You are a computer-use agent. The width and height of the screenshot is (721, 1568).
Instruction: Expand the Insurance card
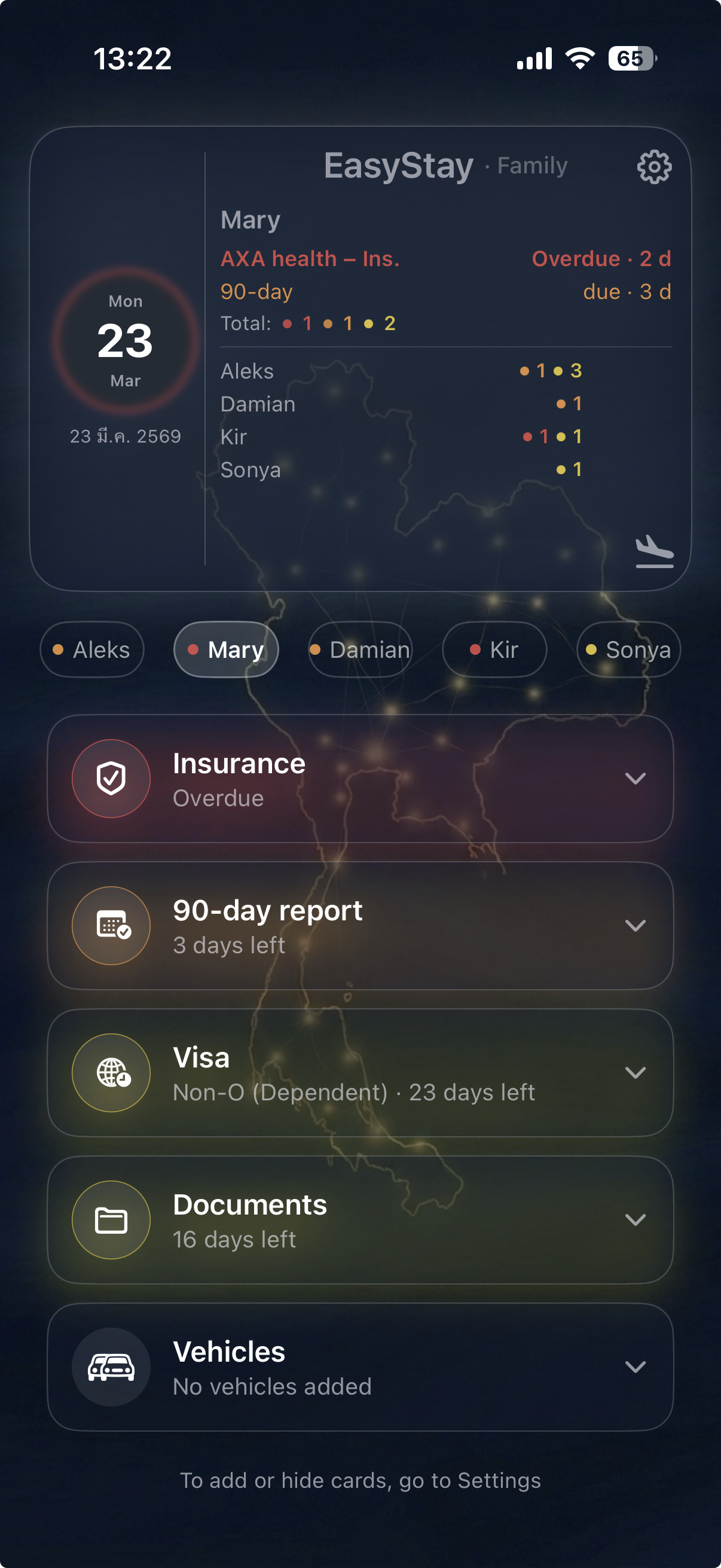(x=634, y=779)
